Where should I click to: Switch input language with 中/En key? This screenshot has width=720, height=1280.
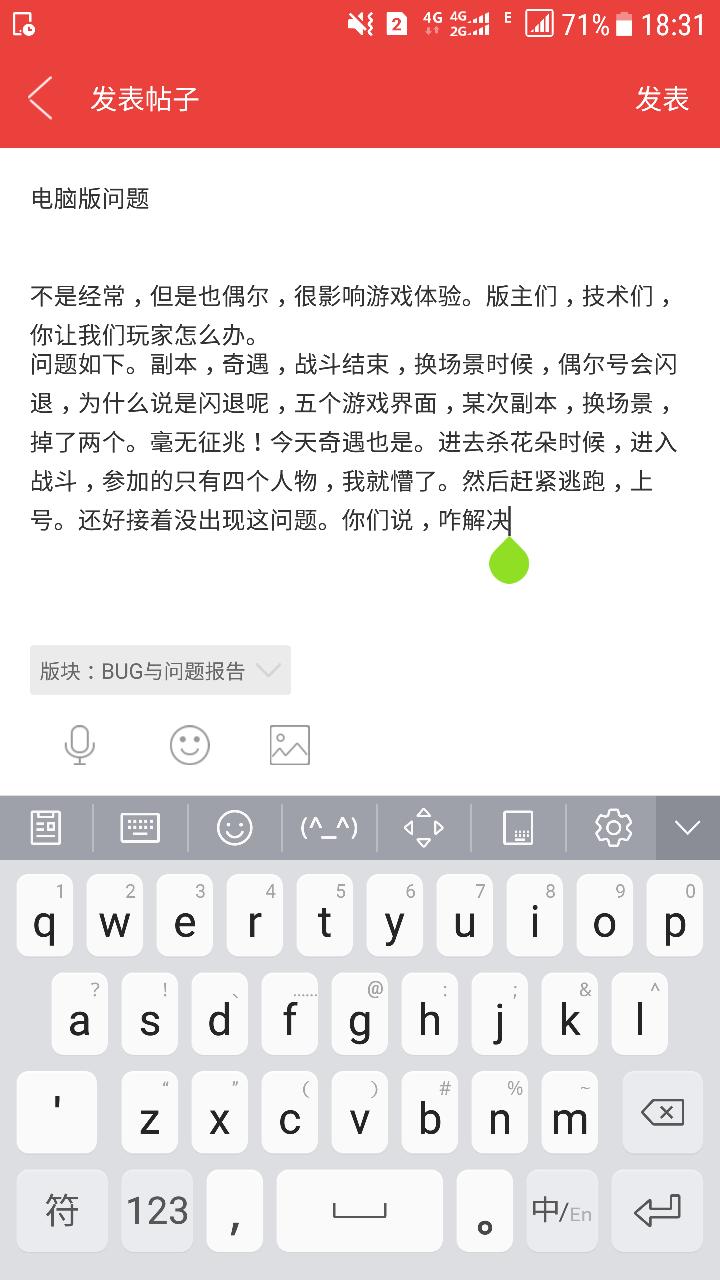pos(562,1211)
